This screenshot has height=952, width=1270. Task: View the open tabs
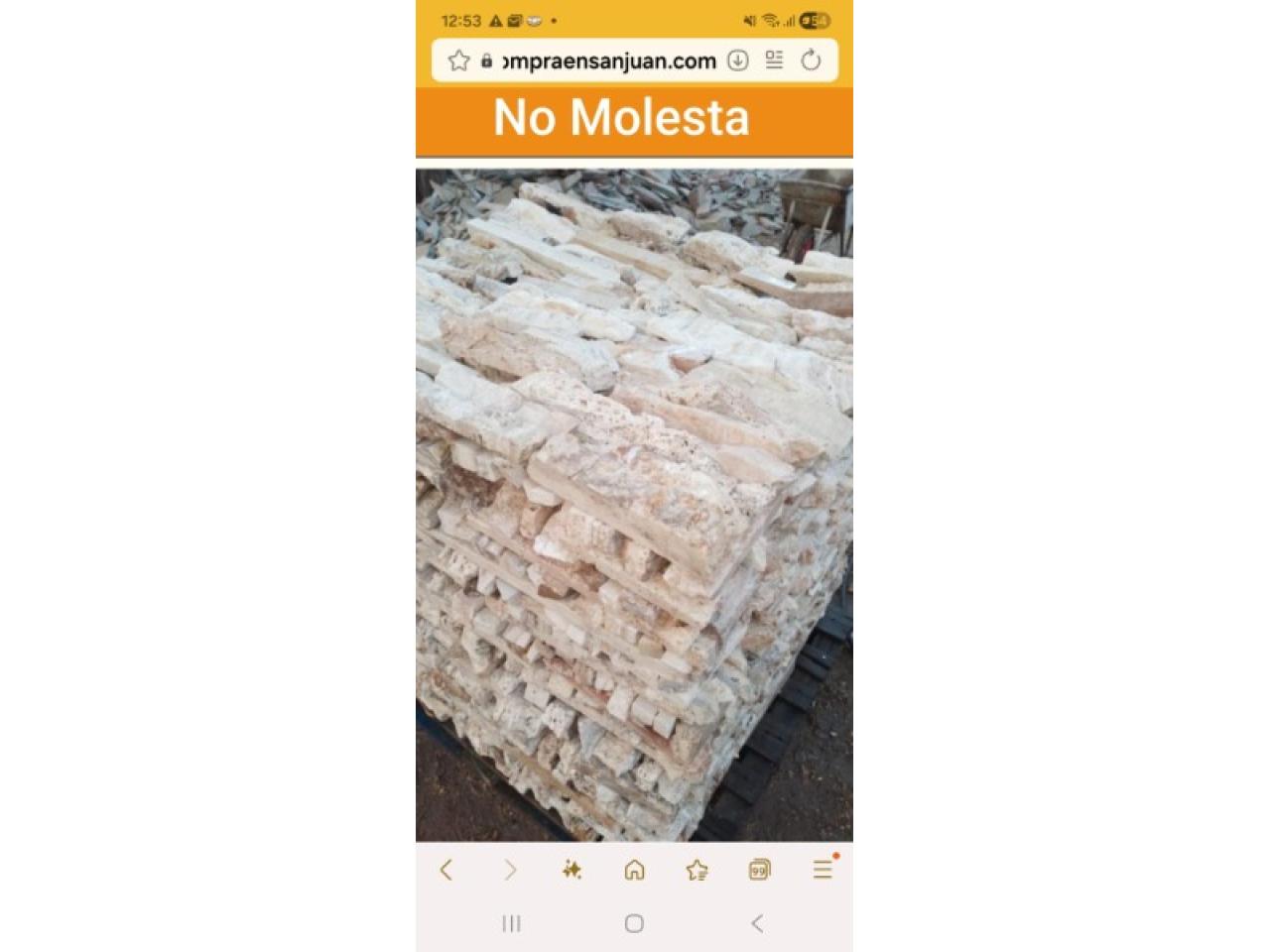[759, 870]
